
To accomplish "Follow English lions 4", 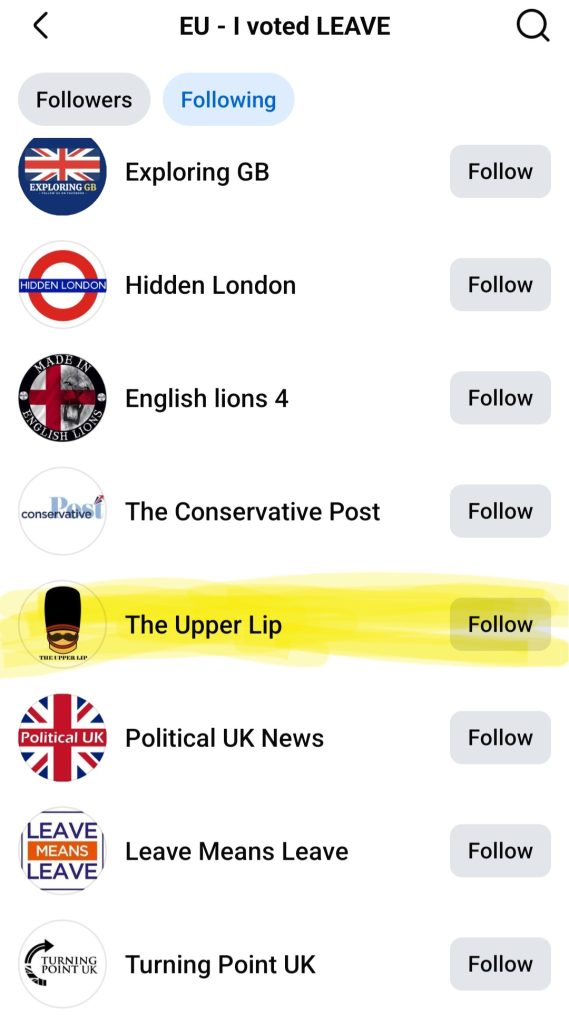I will click(x=500, y=398).
